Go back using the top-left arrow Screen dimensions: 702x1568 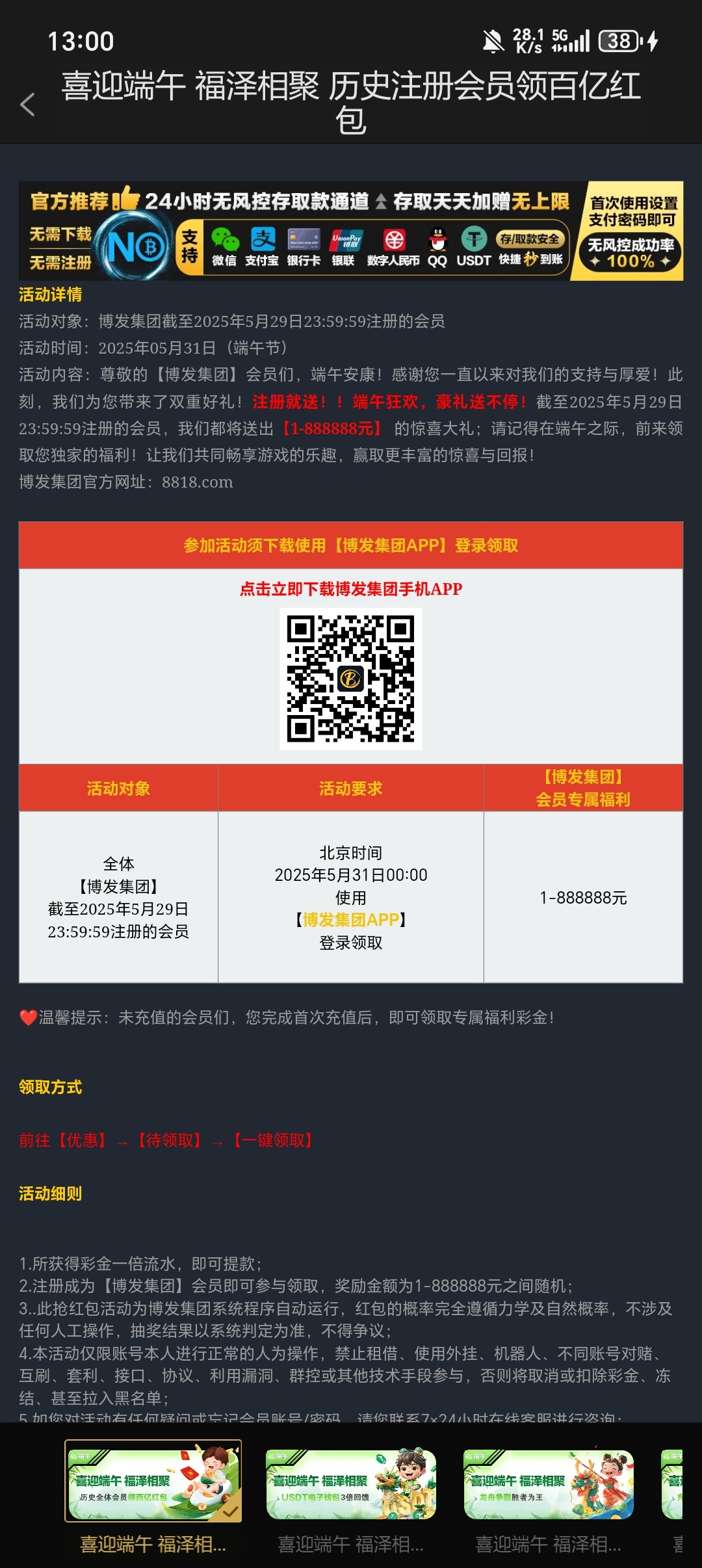tap(27, 105)
